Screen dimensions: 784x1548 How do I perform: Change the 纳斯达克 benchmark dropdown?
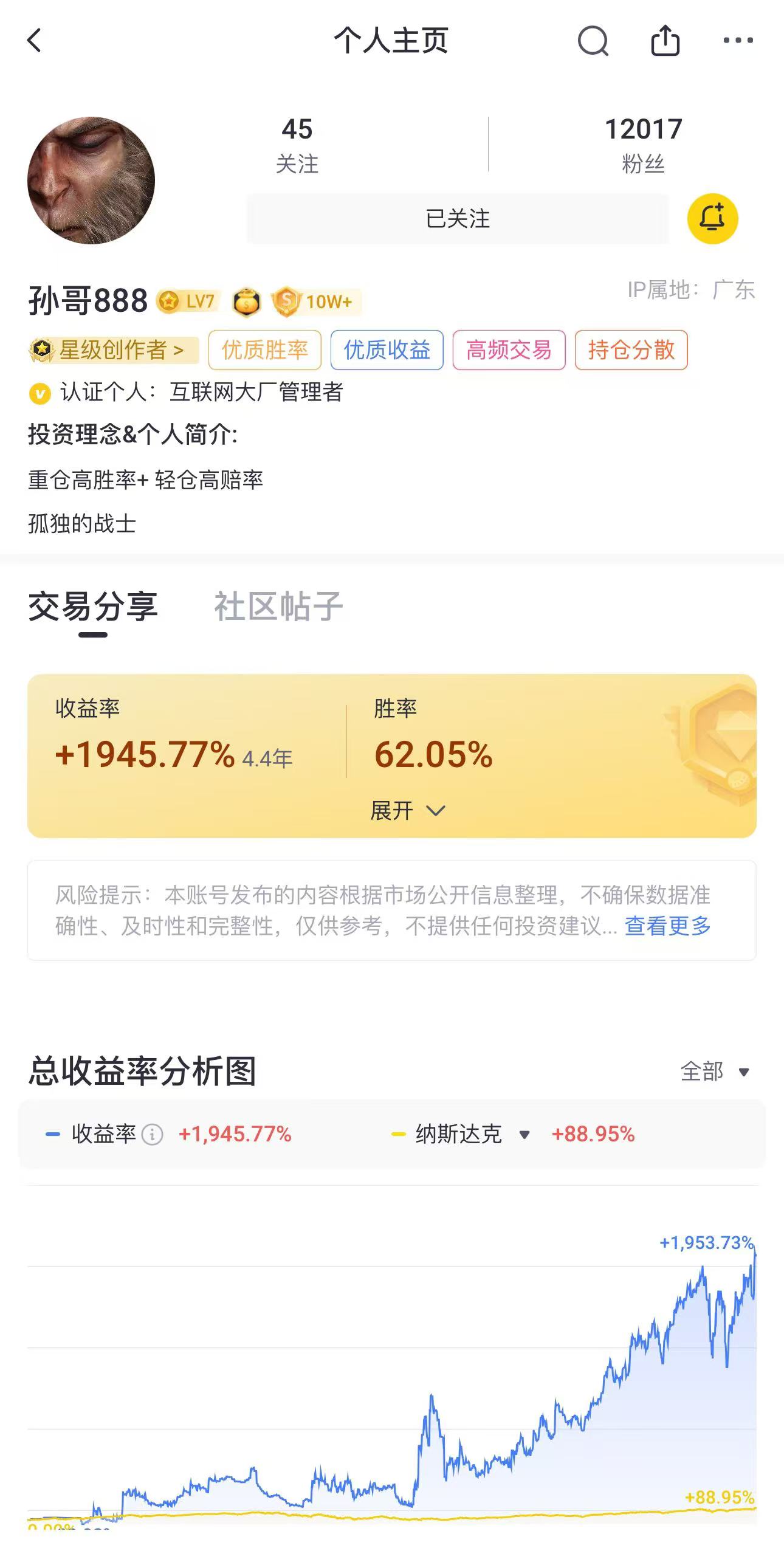click(472, 1134)
